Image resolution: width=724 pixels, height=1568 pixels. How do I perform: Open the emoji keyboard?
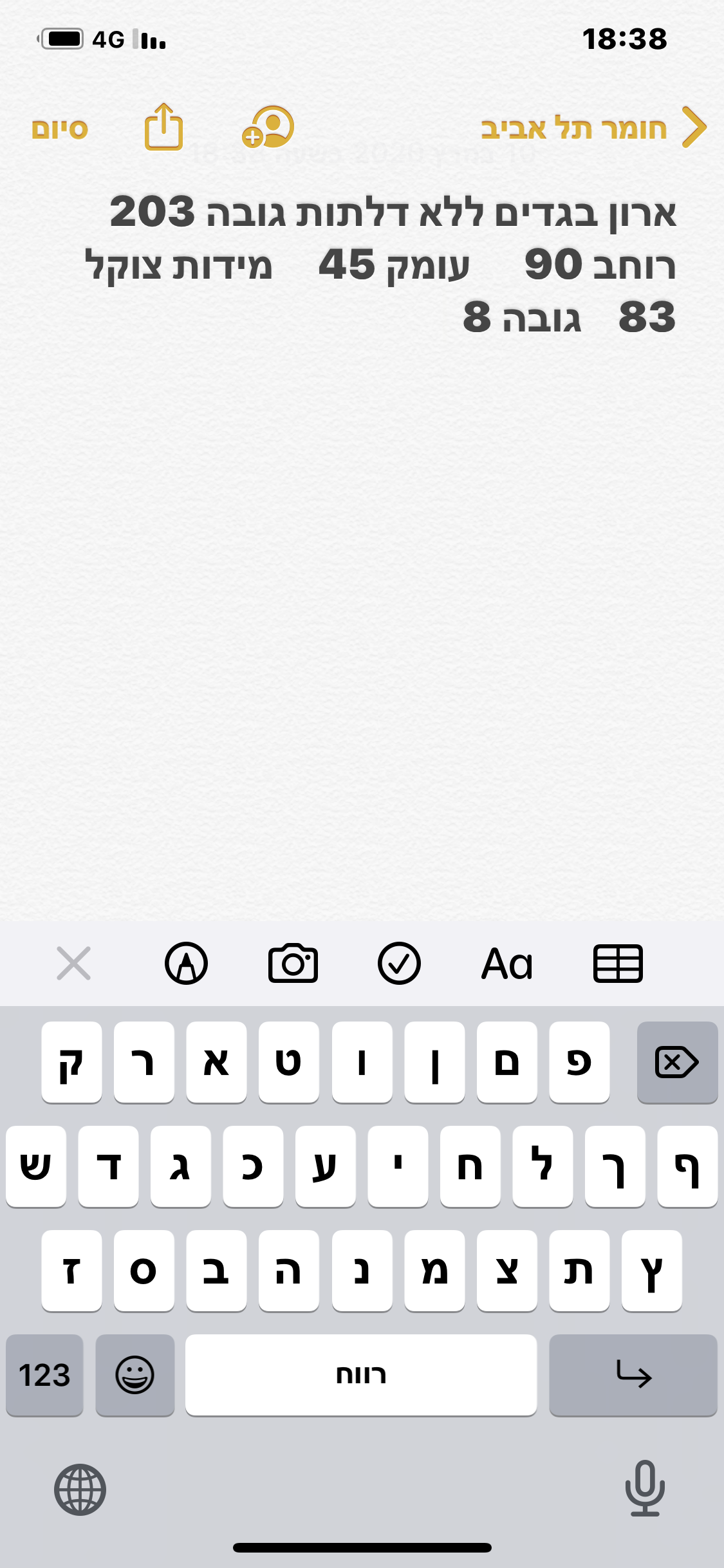pyautogui.click(x=135, y=1375)
